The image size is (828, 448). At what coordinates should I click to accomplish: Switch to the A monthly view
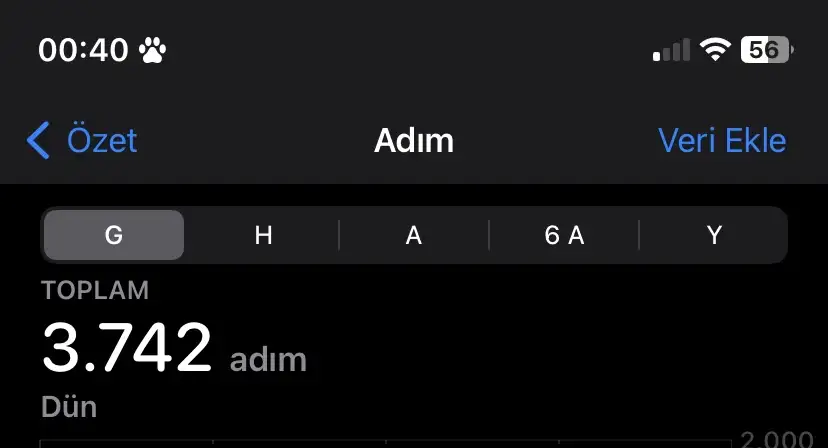(413, 235)
